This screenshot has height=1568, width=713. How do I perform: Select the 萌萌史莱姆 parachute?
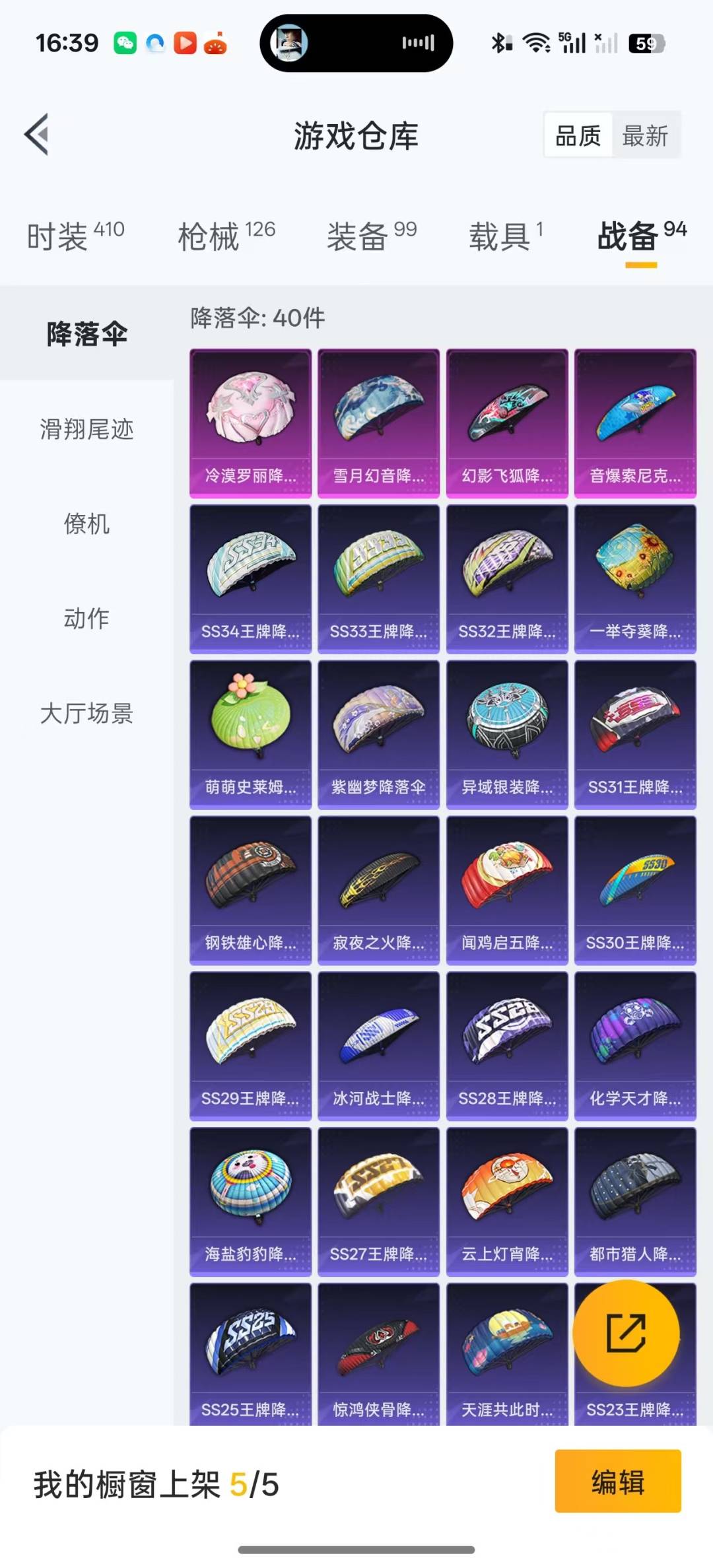click(250, 734)
